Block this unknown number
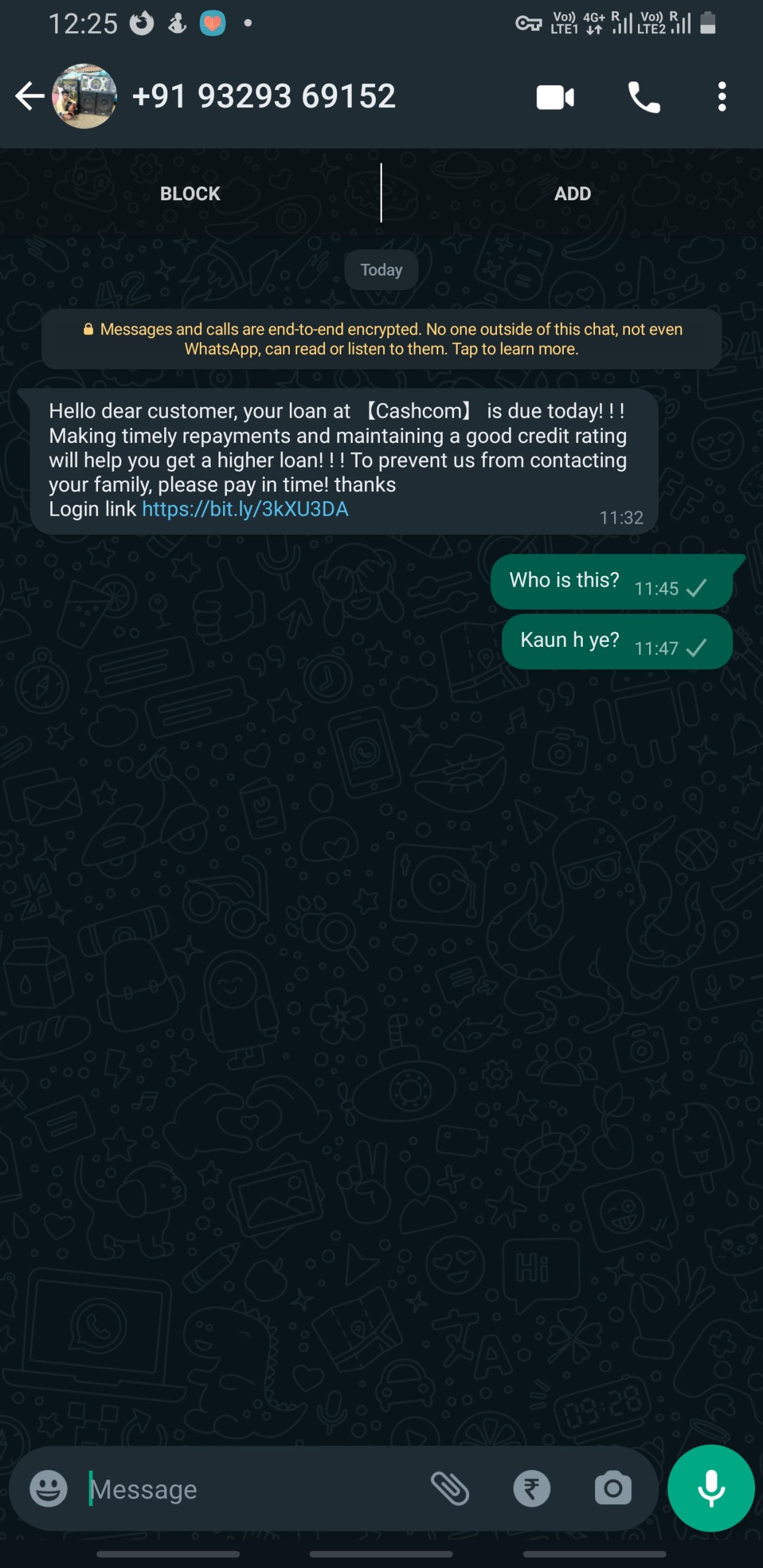 (x=190, y=194)
